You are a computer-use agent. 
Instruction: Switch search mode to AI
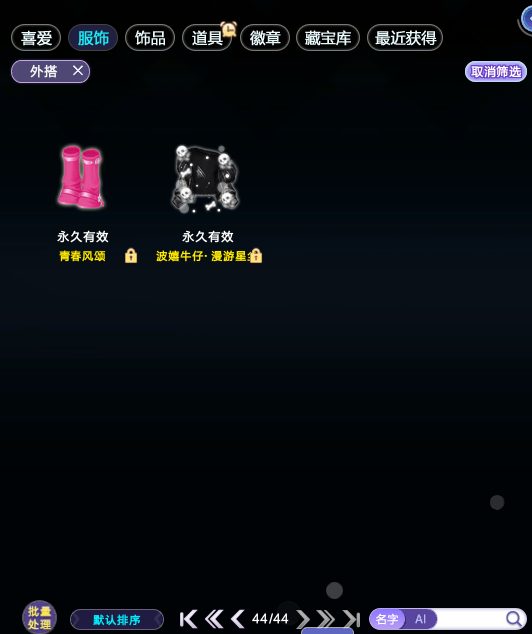(420, 619)
